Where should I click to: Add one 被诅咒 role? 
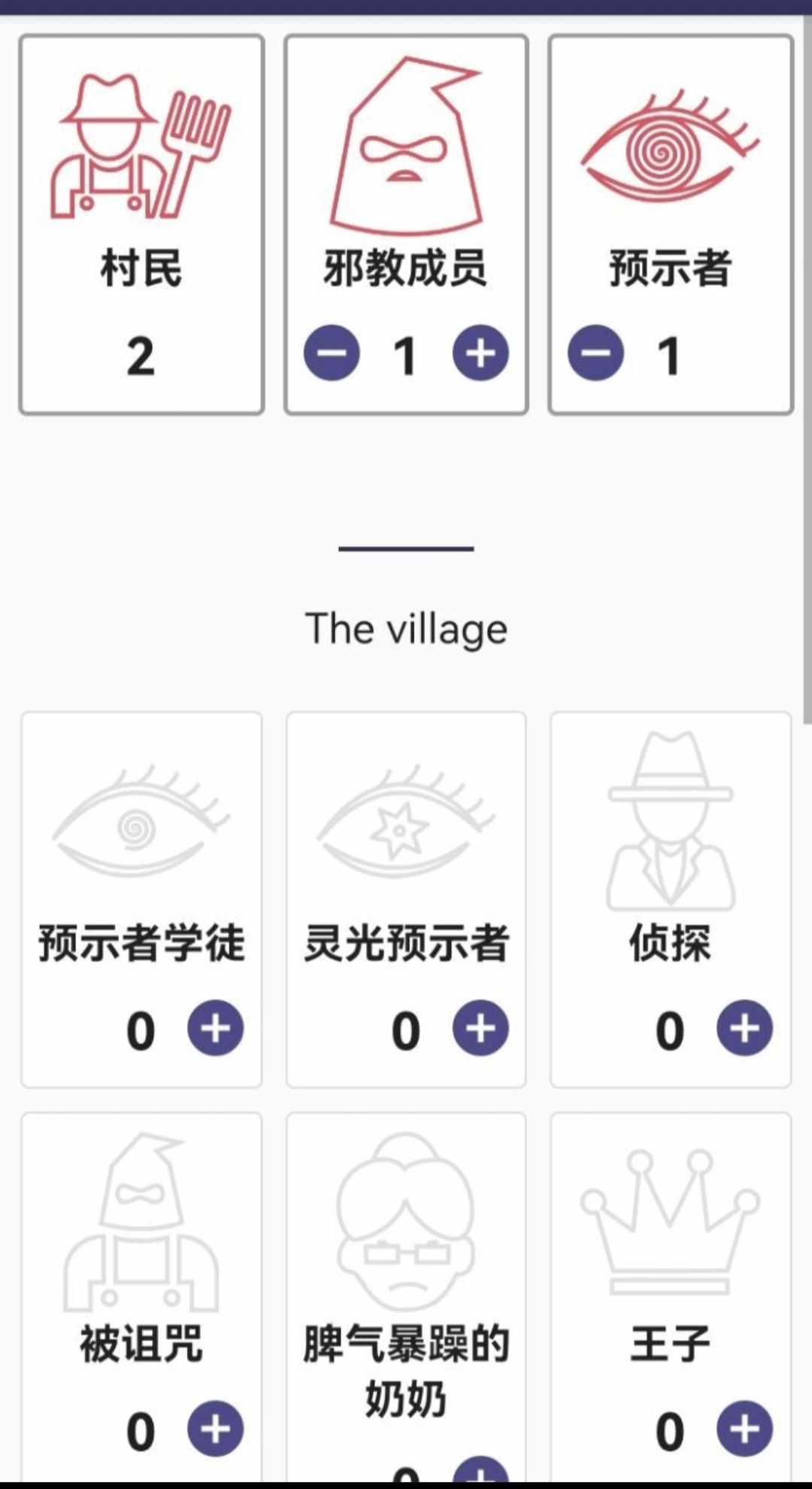point(216,1429)
